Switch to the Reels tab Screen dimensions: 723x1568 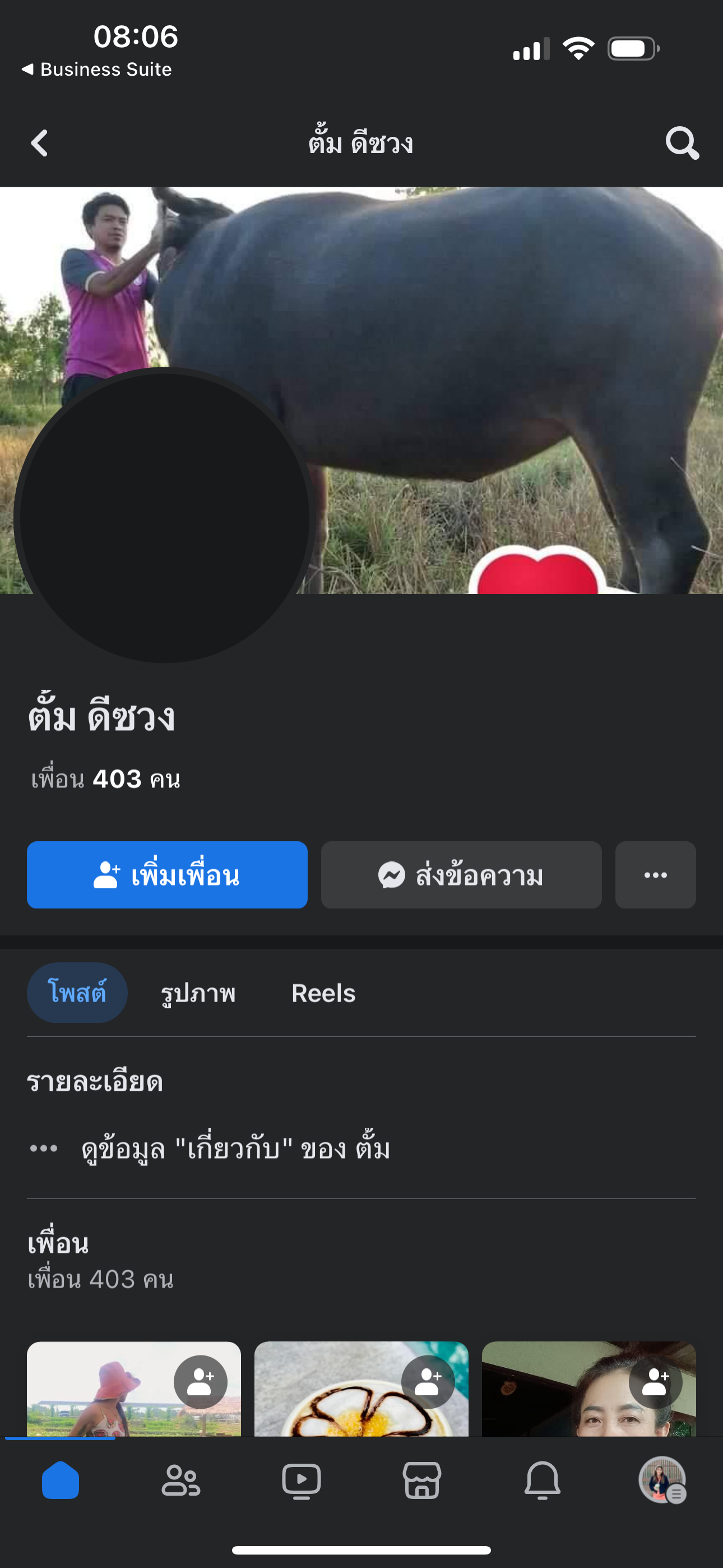pos(323,993)
